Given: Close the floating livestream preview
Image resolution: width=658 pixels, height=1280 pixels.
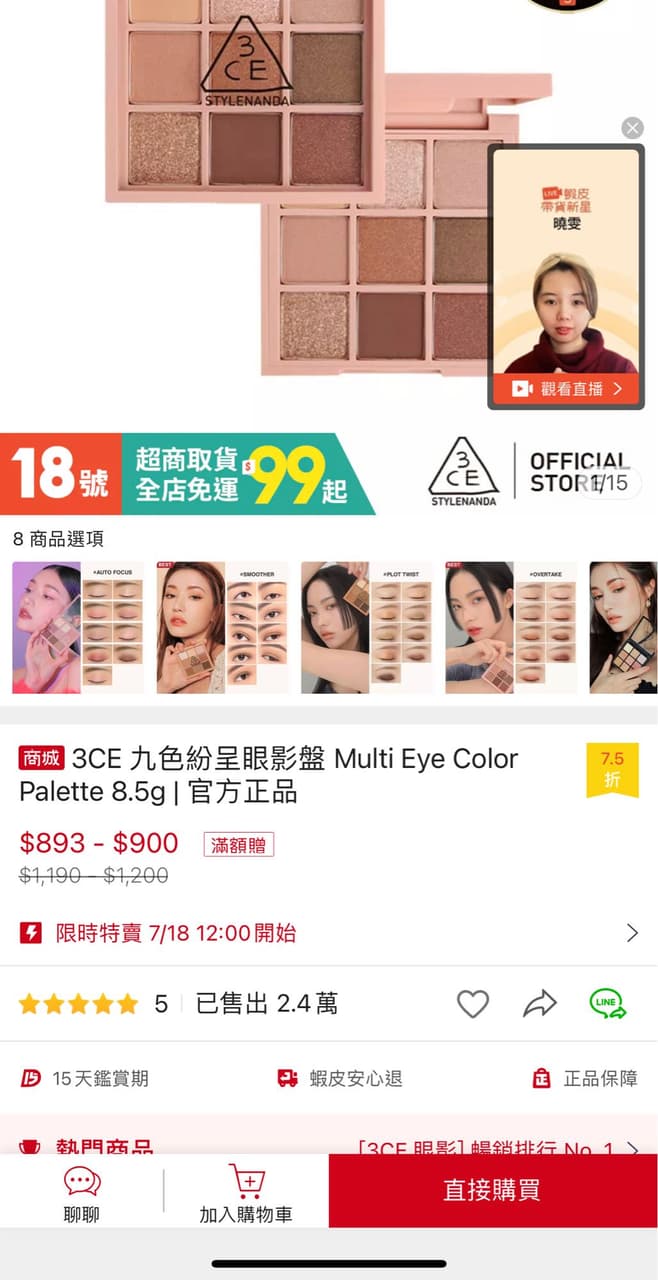Looking at the screenshot, I should point(632,128).
